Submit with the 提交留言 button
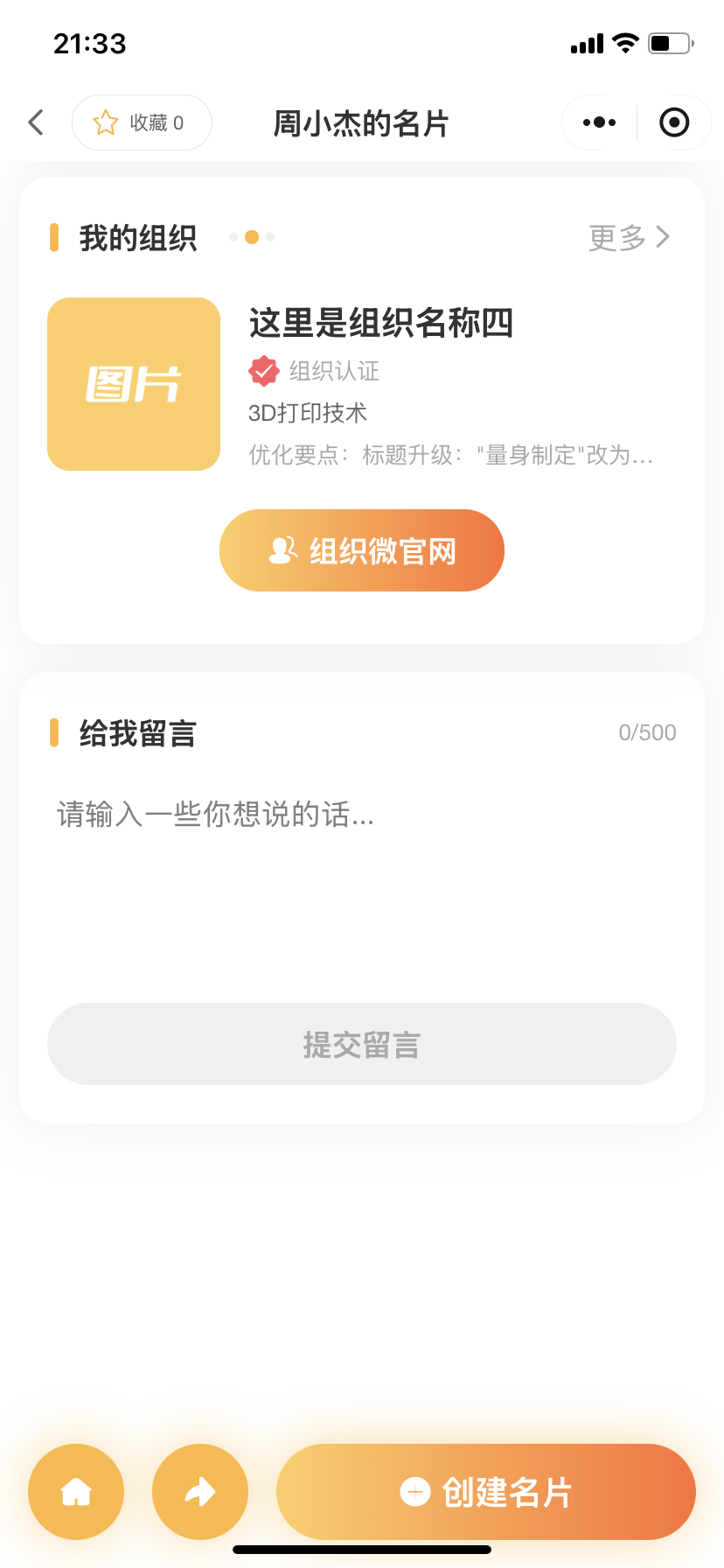The width and height of the screenshot is (724, 1568). click(362, 1044)
